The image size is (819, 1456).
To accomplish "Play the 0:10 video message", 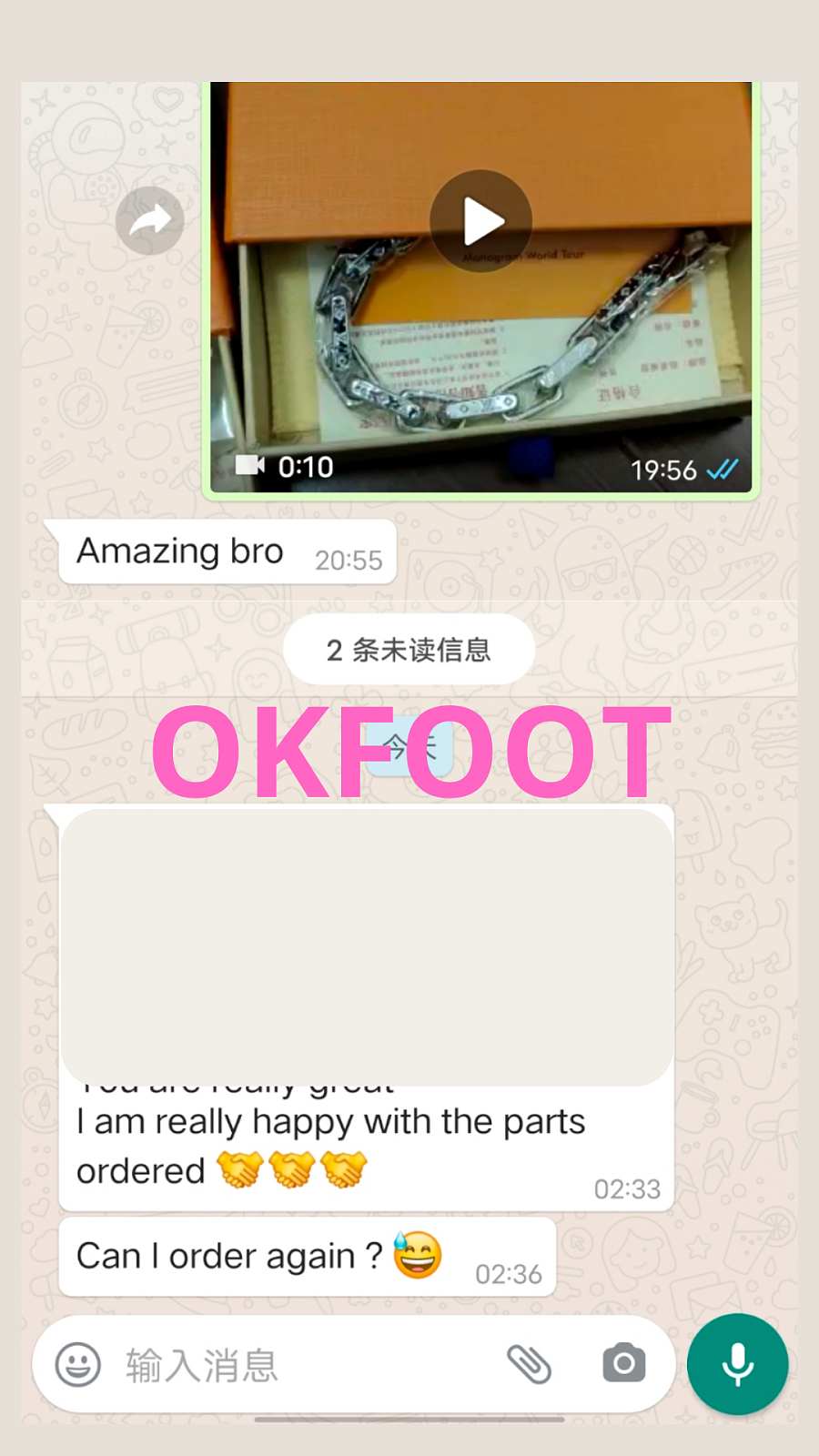I will click(480, 221).
